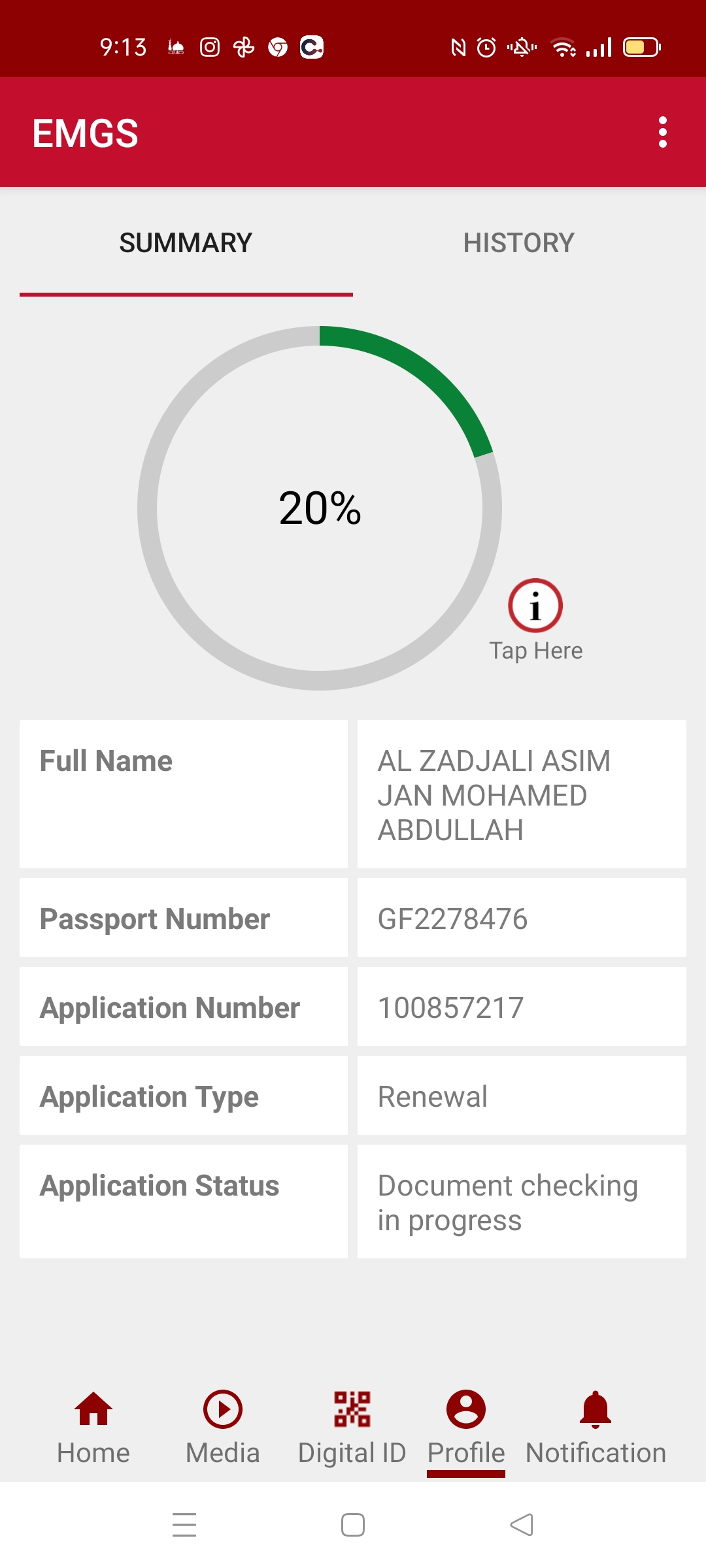Open the Notification tab
The width and height of the screenshot is (706, 1568).
596,1427
